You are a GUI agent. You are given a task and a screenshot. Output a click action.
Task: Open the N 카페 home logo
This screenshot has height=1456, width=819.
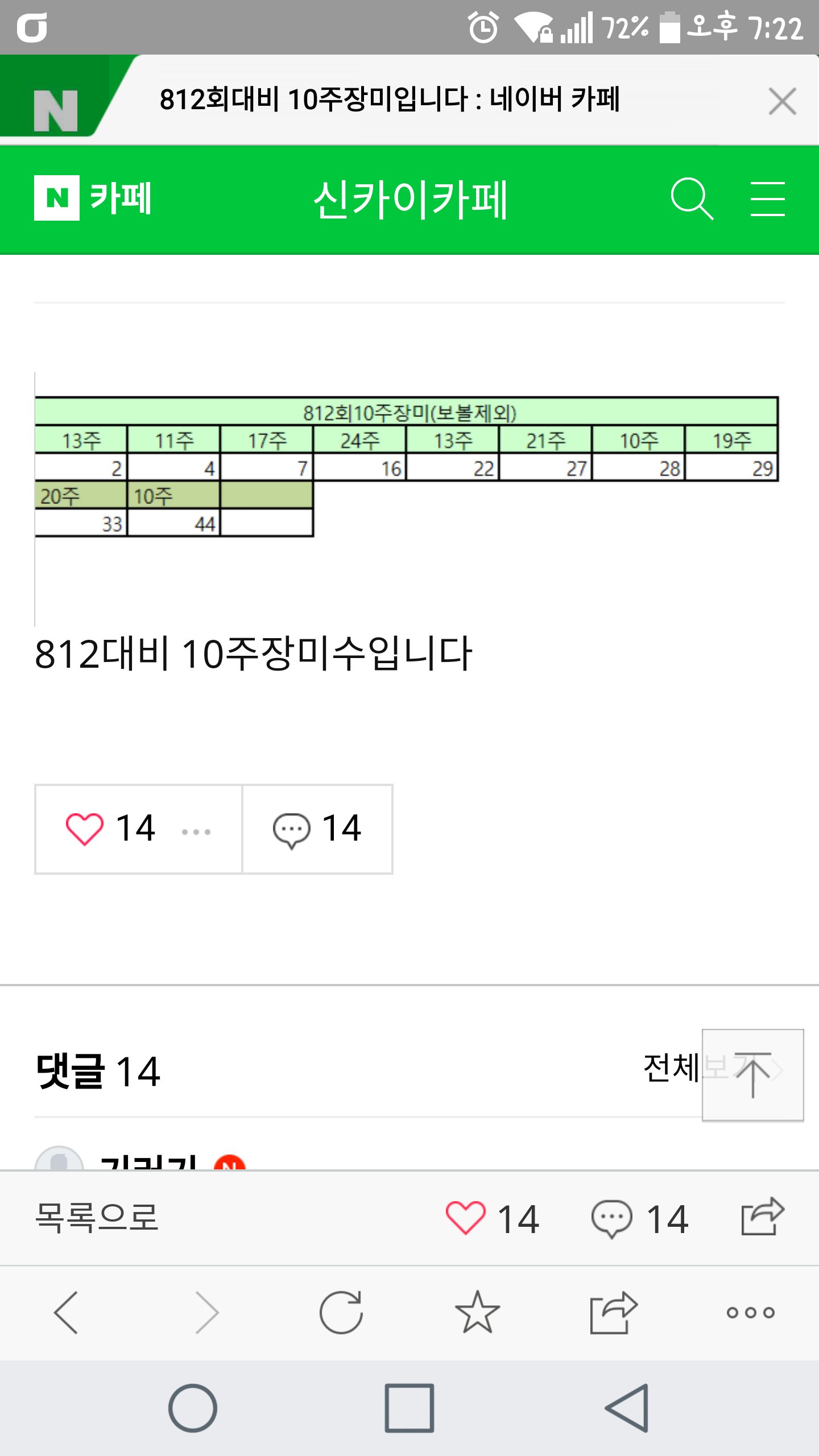point(93,198)
